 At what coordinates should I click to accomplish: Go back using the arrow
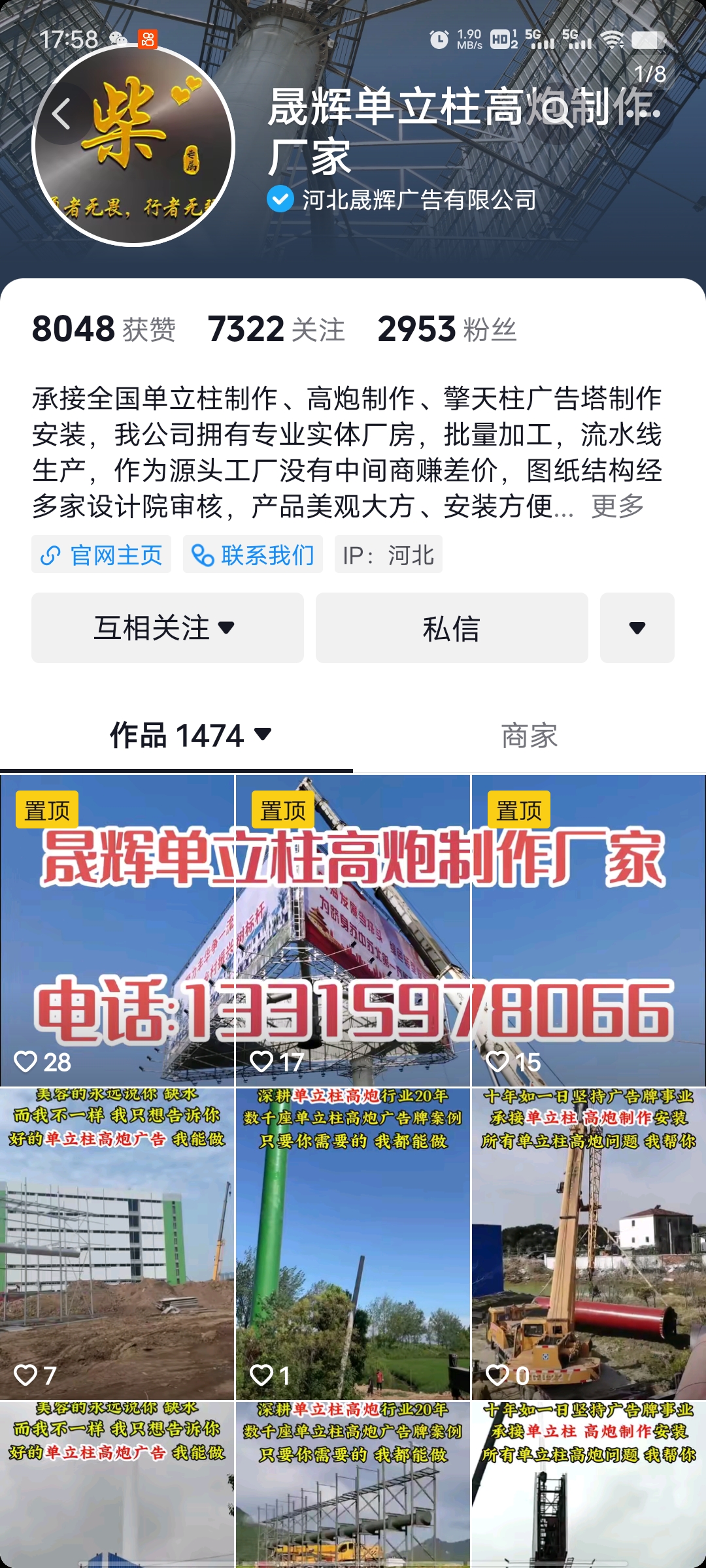coord(62,114)
